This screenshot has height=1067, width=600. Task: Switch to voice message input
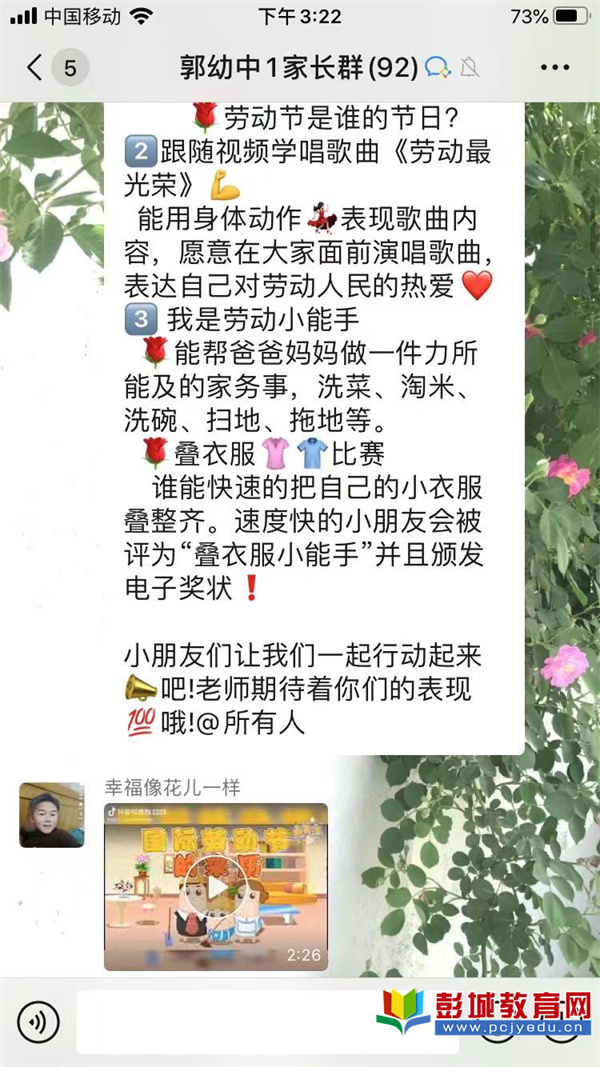pyautogui.click(x=38, y=1021)
